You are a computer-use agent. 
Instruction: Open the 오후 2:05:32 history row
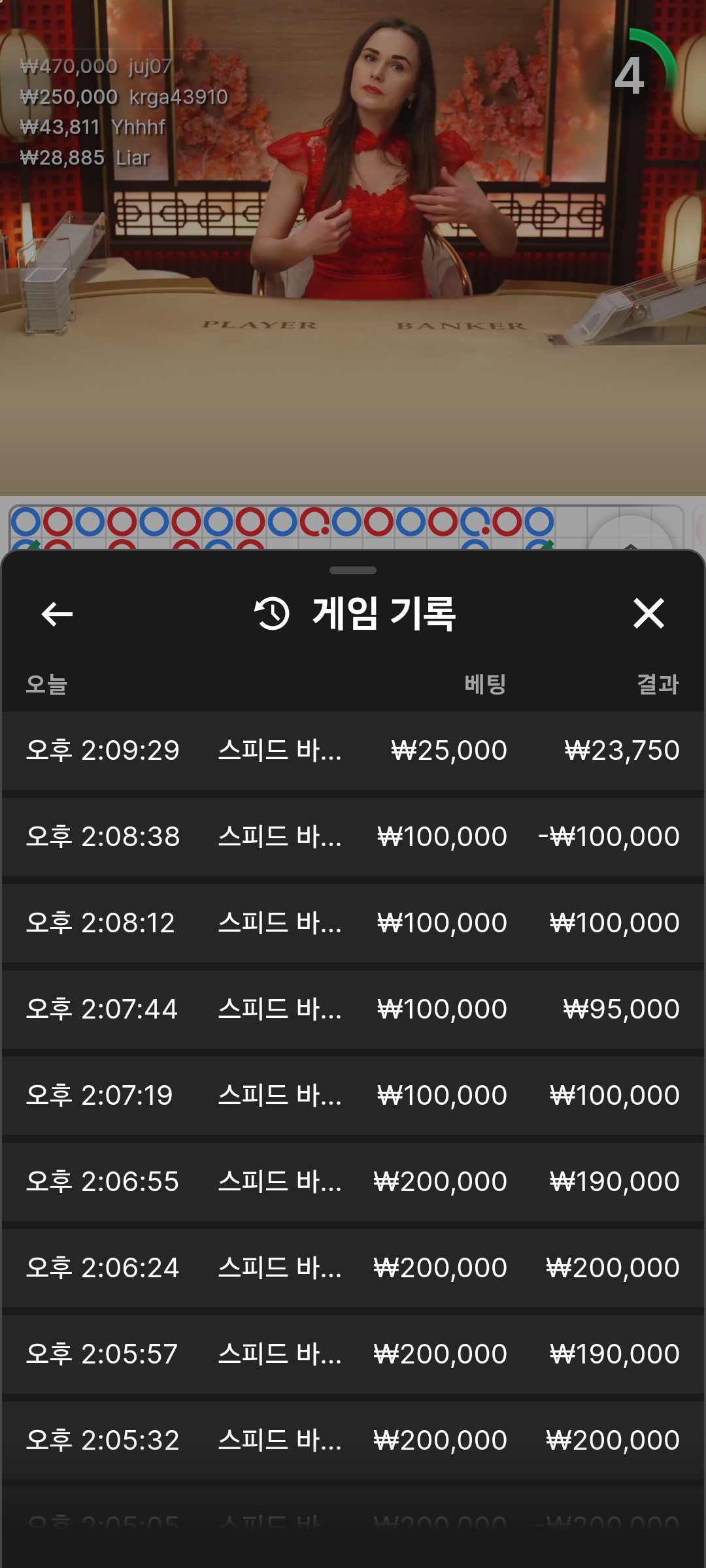point(353,1440)
